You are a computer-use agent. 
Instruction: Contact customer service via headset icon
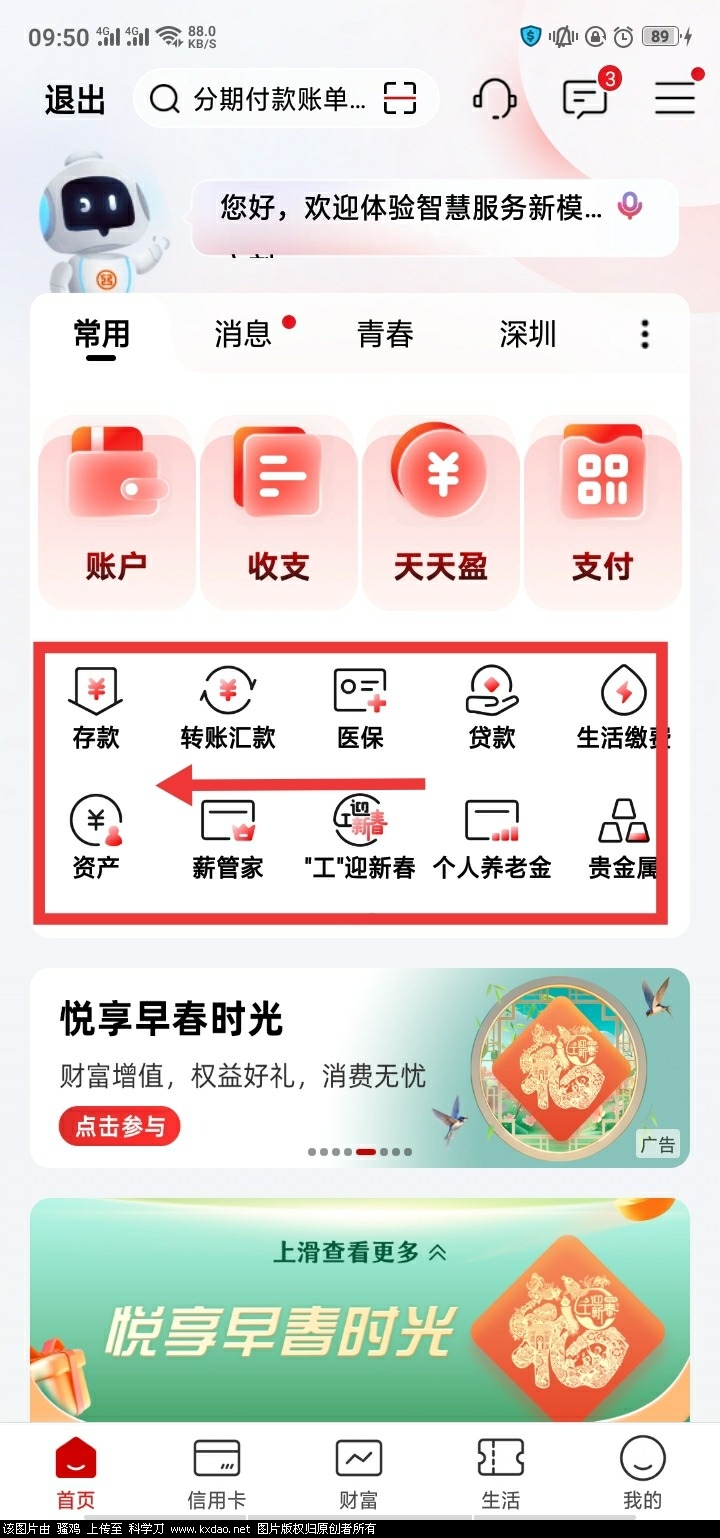coord(494,98)
